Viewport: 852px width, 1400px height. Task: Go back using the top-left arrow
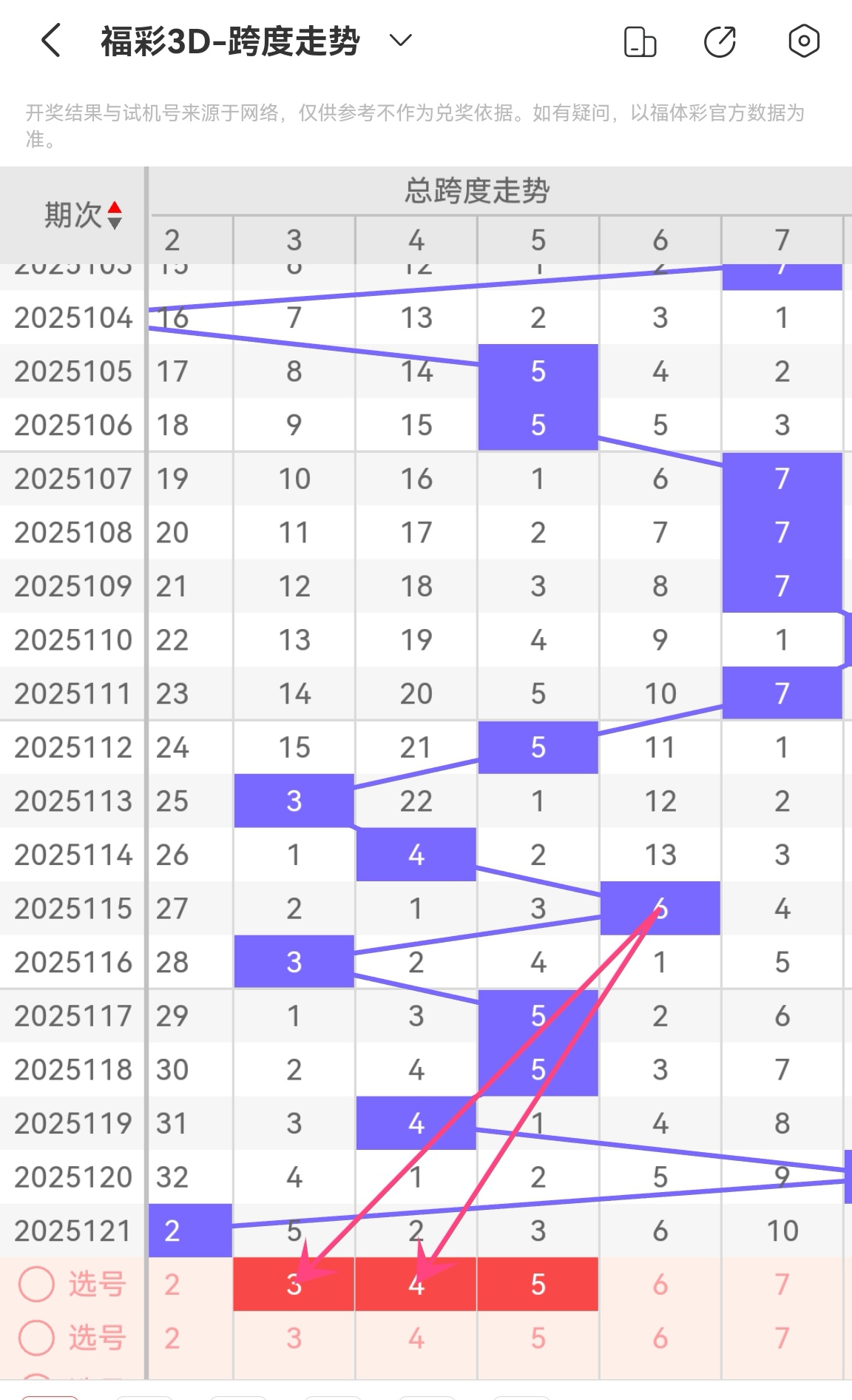(x=50, y=41)
